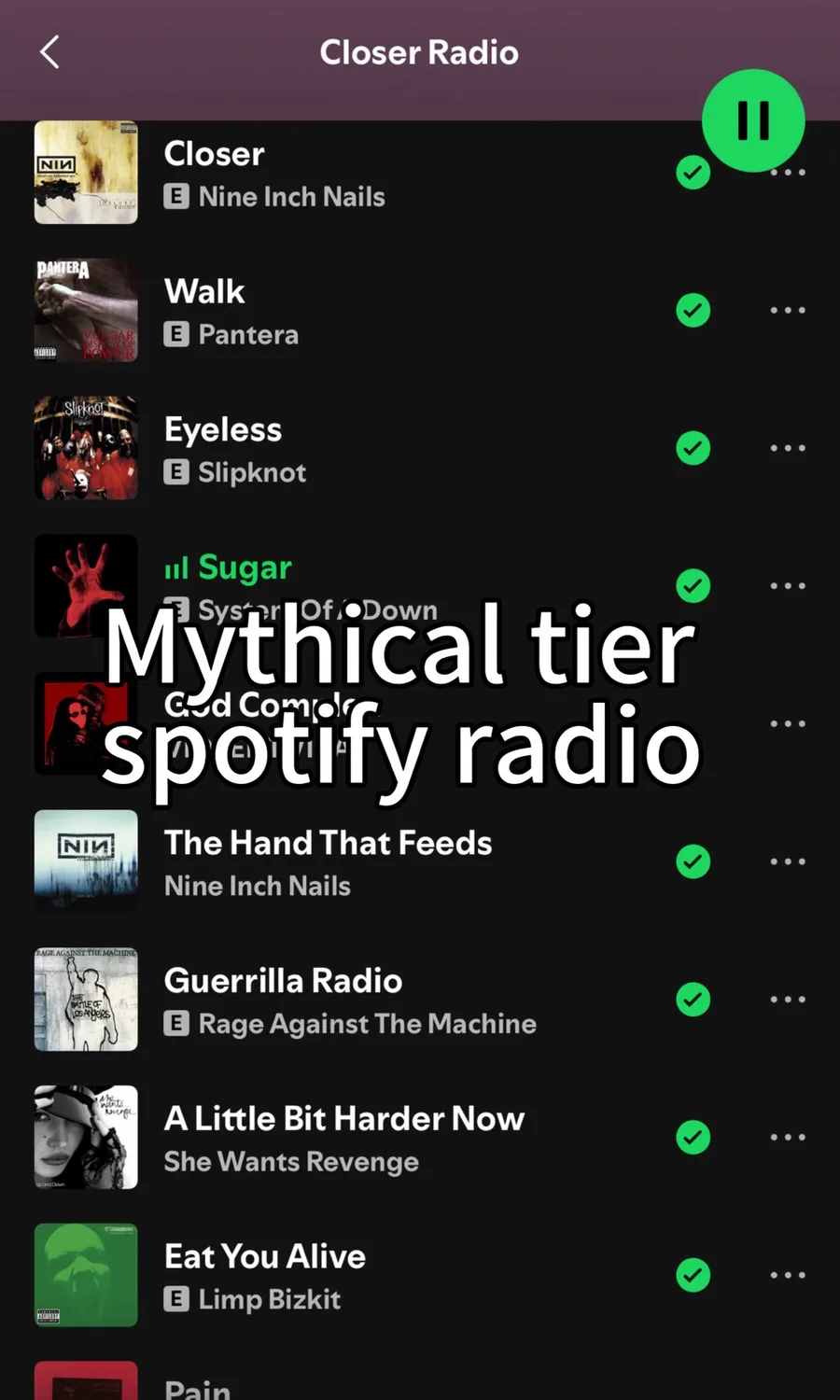Open more options for Sugar

(x=788, y=586)
